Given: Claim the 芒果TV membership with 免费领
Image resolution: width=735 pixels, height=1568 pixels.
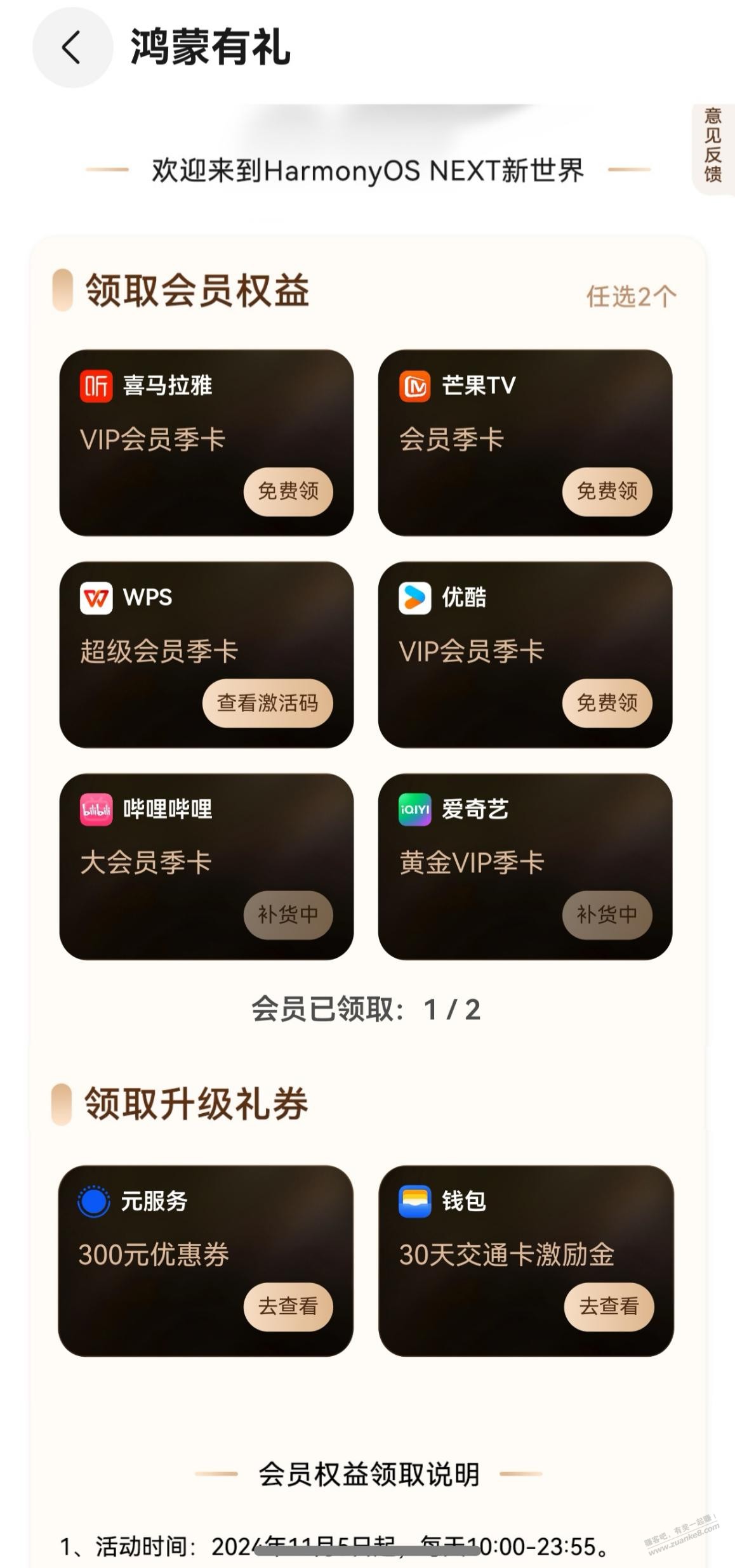Looking at the screenshot, I should coord(607,491).
